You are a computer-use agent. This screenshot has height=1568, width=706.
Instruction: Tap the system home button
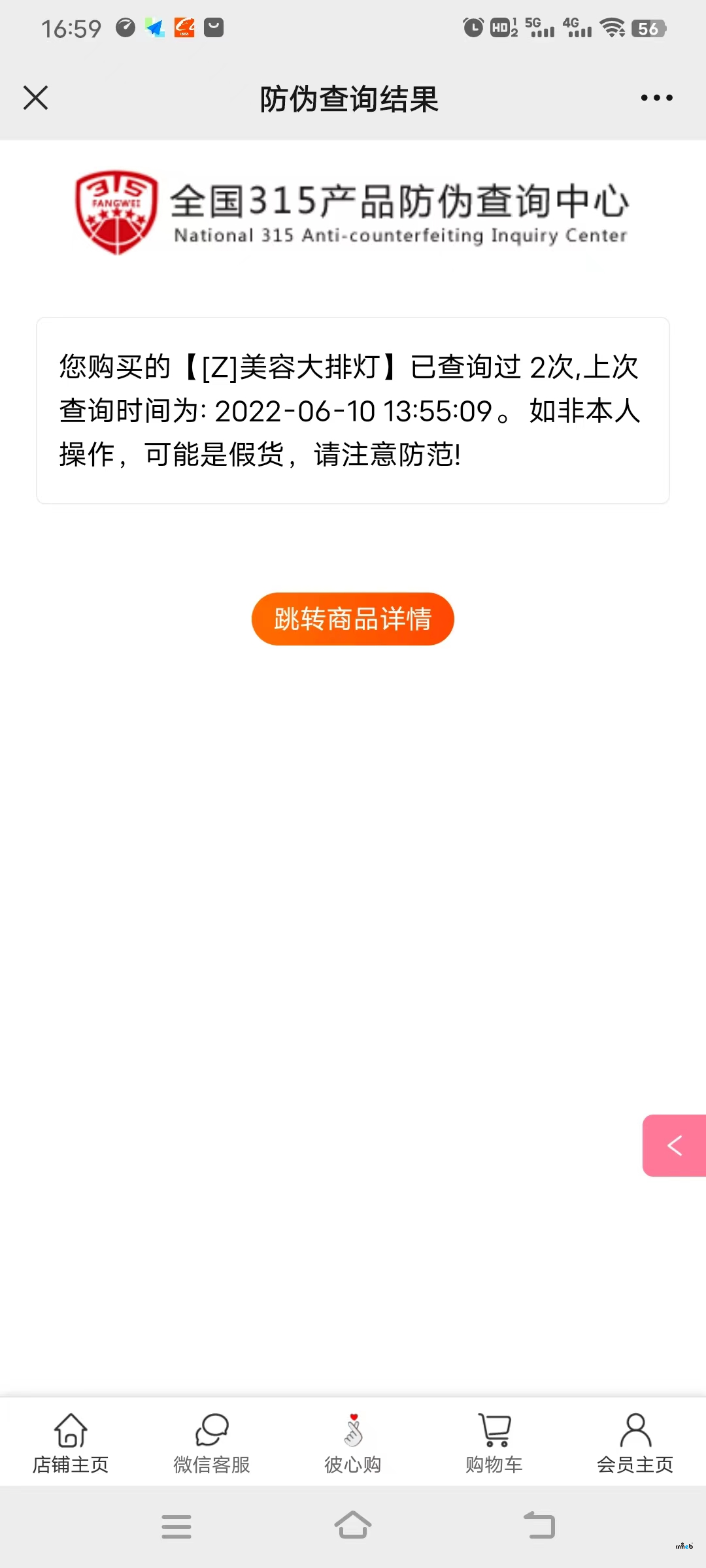353,1526
